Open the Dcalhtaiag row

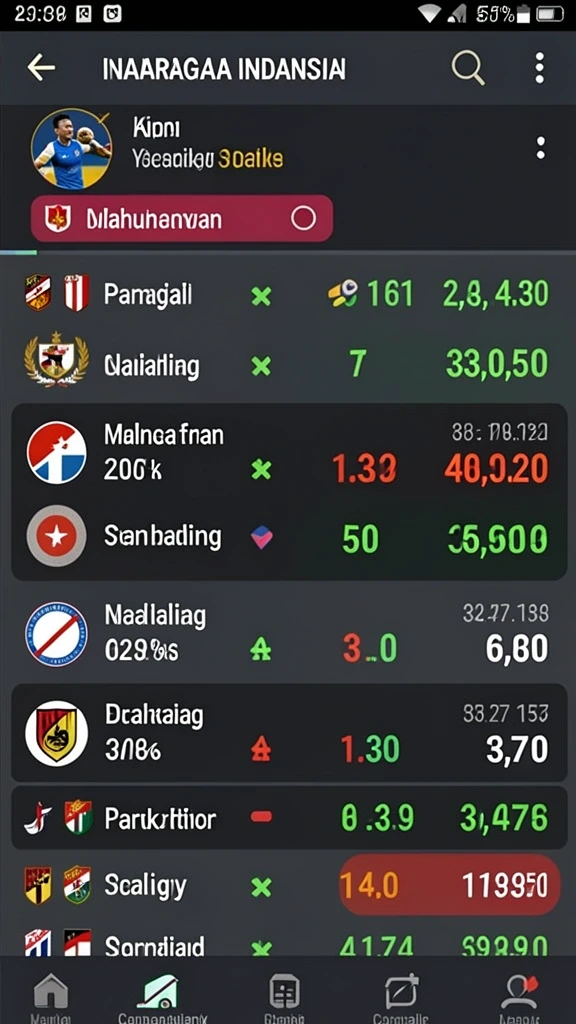pos(288,733)
